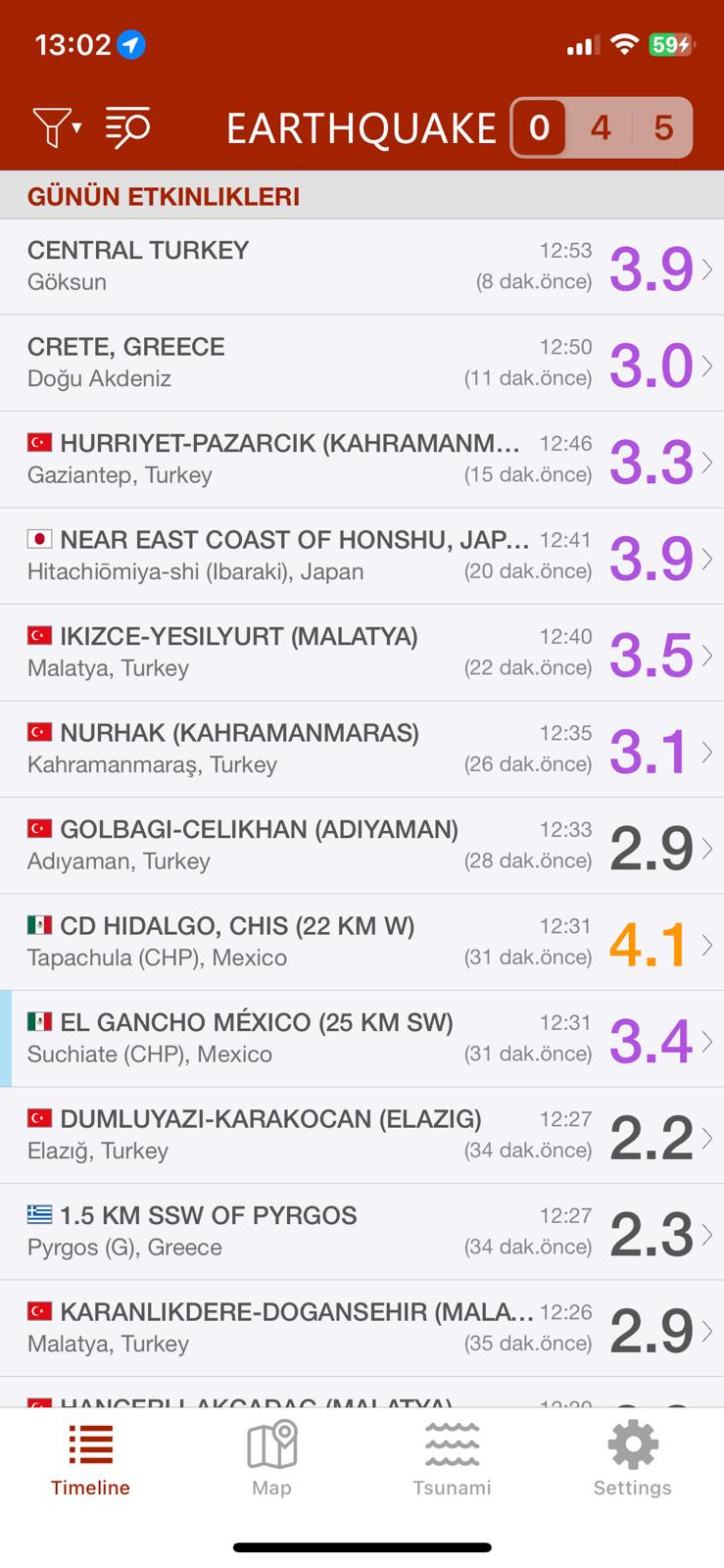Open Golbagi-Celikhan (Adiyaman) earthquake
Screen dimensions: 724x1568
362,846
